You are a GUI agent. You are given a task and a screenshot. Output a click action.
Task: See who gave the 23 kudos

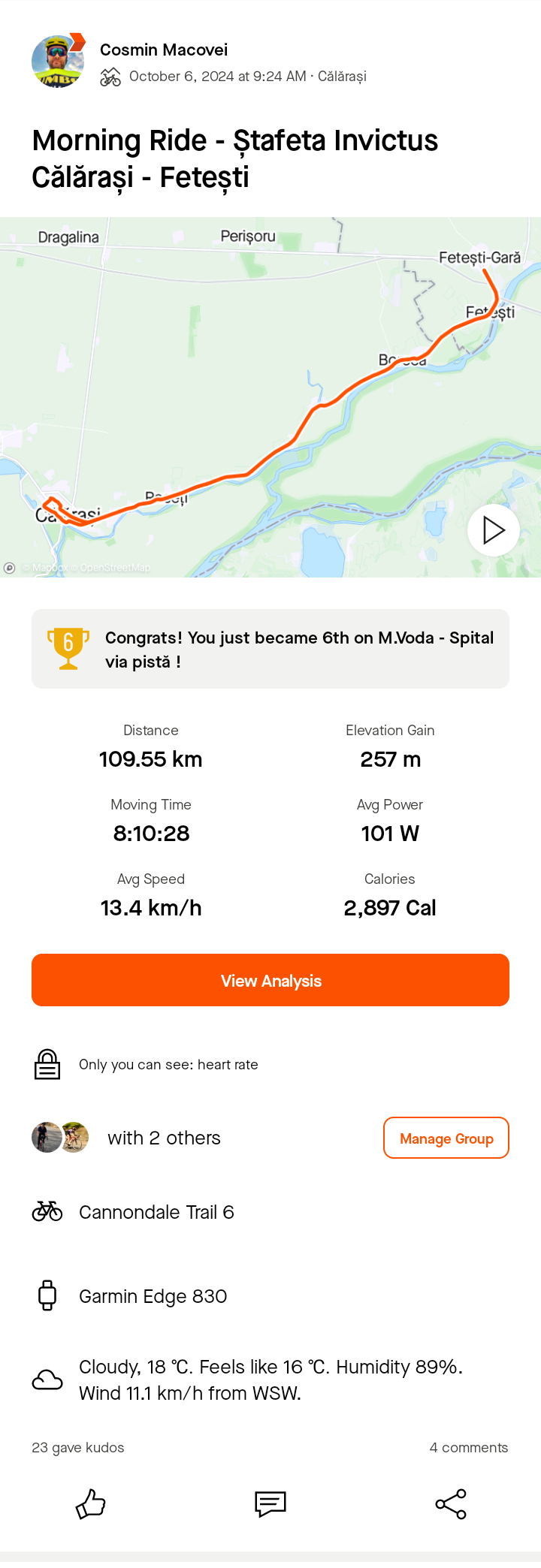[78, 1447]
